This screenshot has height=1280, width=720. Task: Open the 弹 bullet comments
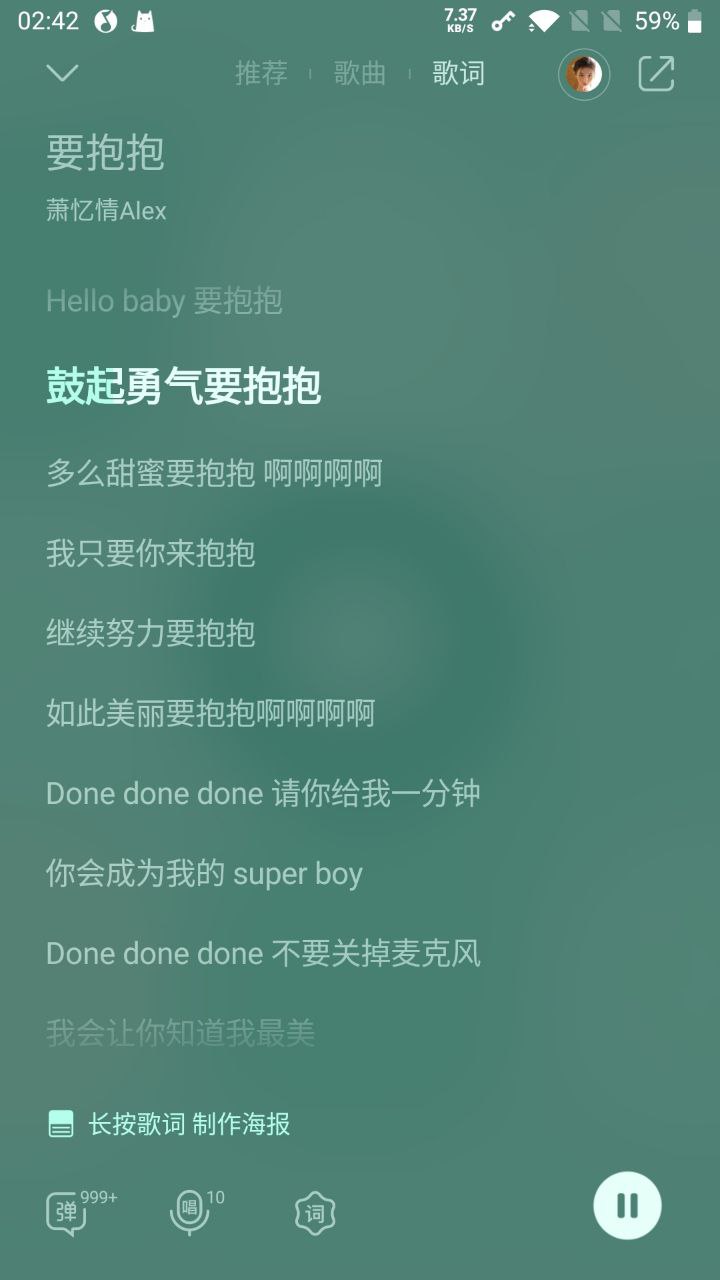pyautogui.click(x=68, y=1213)
